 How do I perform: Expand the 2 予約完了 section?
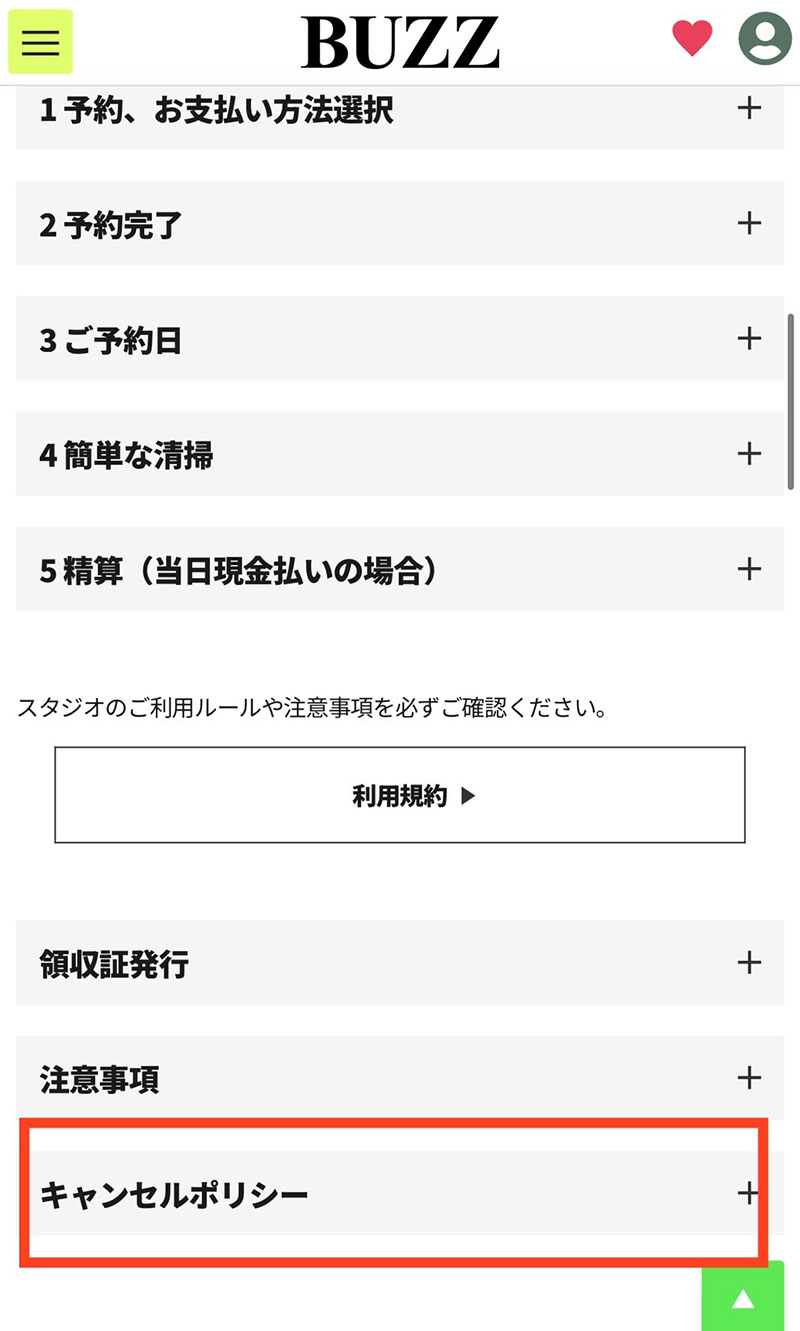click(x=400, y=223)
